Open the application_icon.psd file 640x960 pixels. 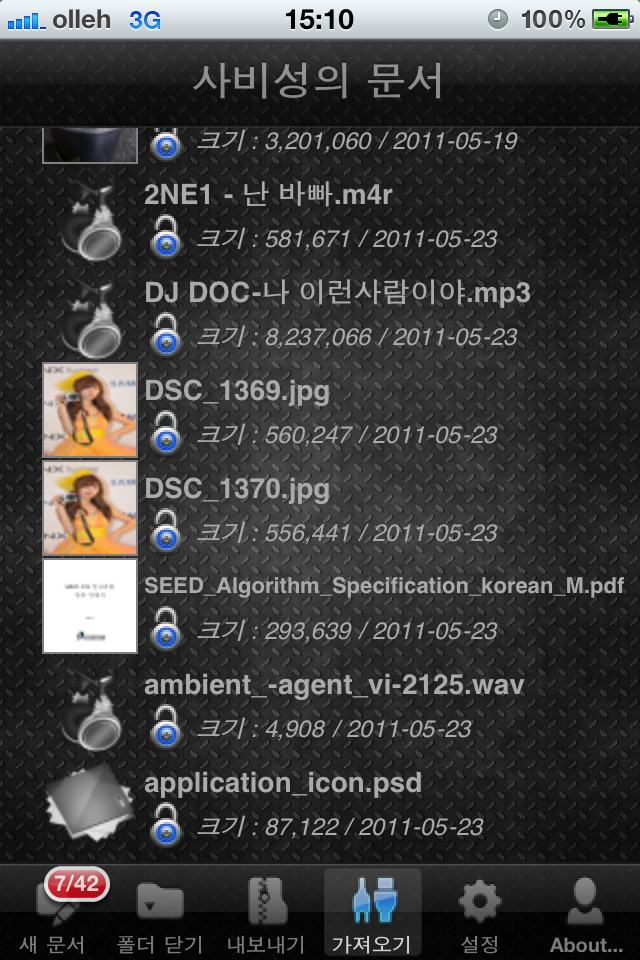pos(283,783)
